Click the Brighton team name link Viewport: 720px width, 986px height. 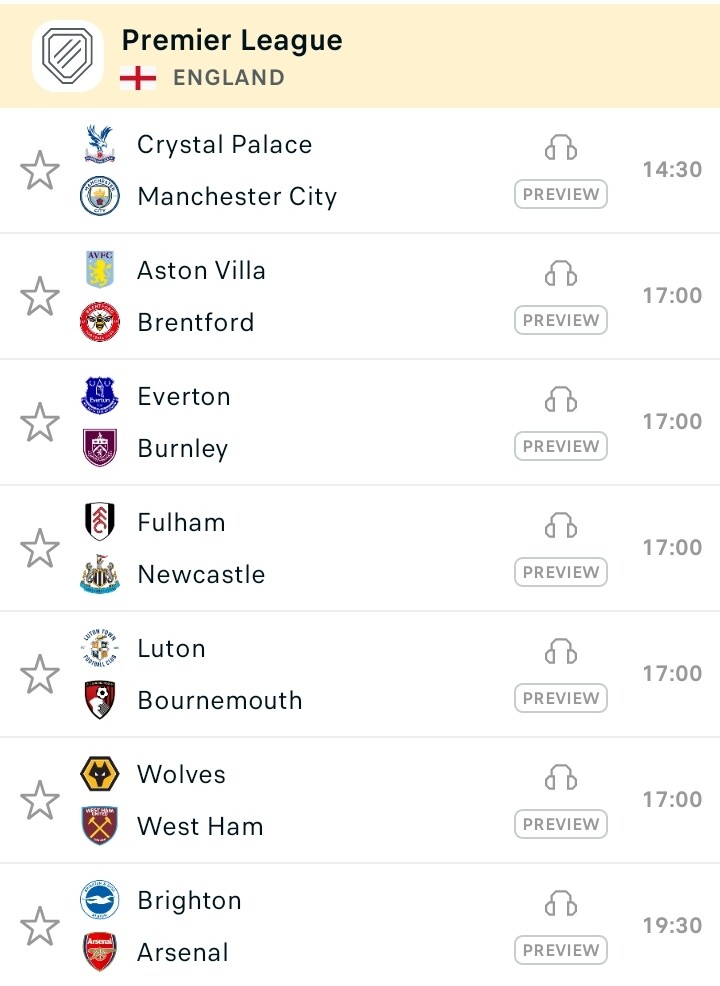pyautogui.click(x=190, y=900)
